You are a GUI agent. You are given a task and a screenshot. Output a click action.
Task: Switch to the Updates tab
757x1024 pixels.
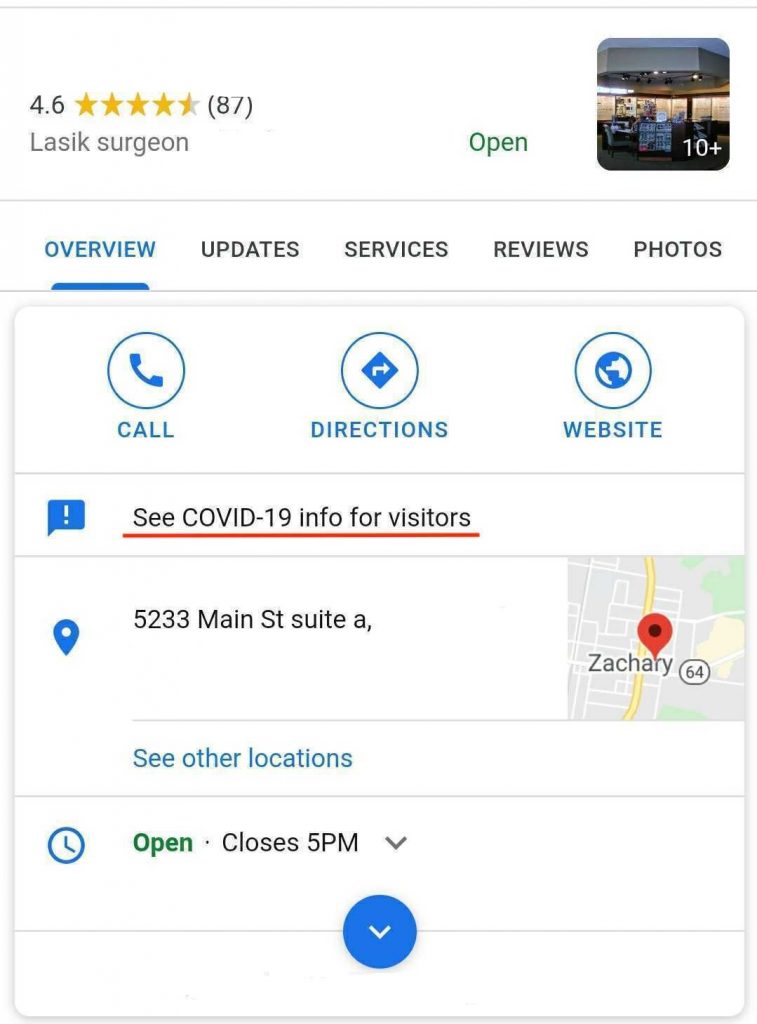point(250,249)
